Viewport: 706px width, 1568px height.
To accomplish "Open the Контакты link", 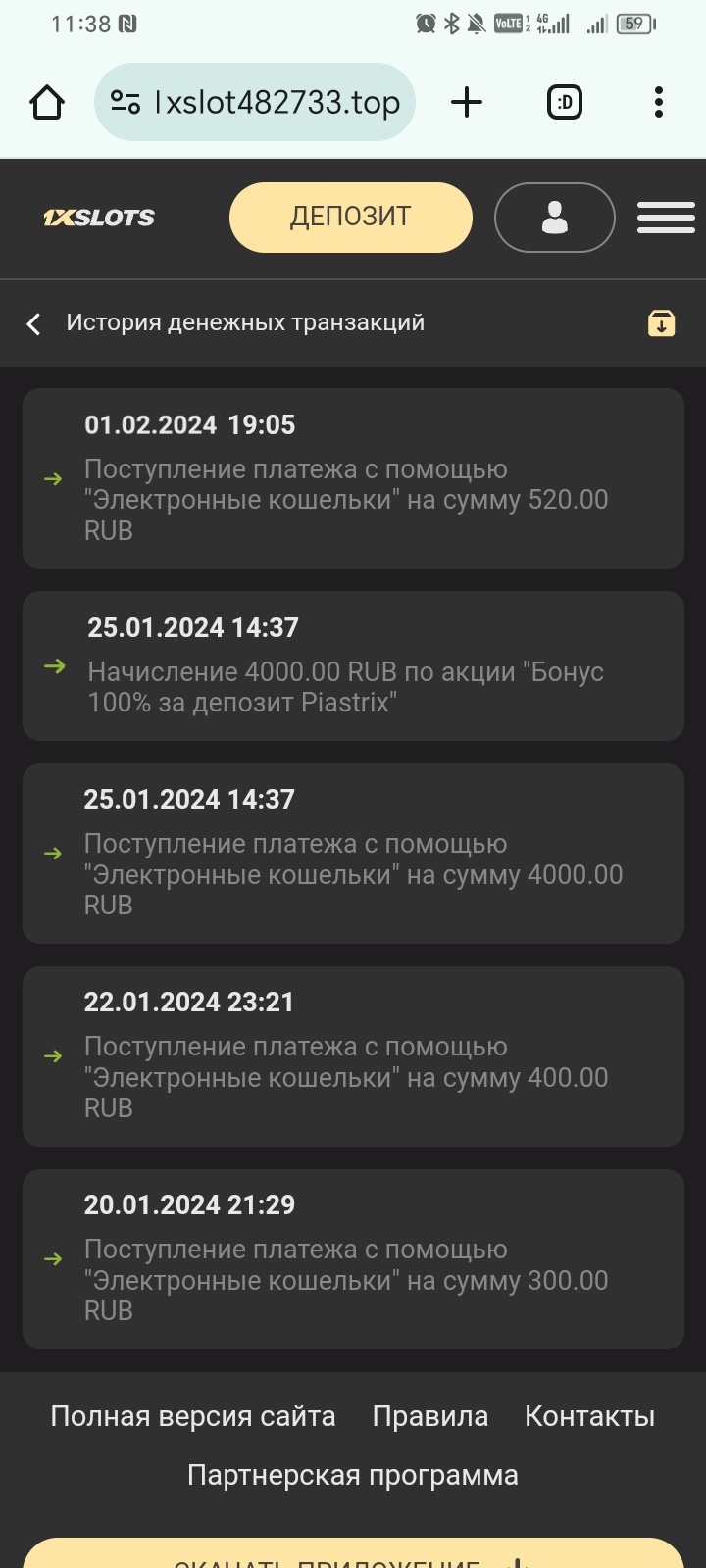I will [x=589, y=1416].
